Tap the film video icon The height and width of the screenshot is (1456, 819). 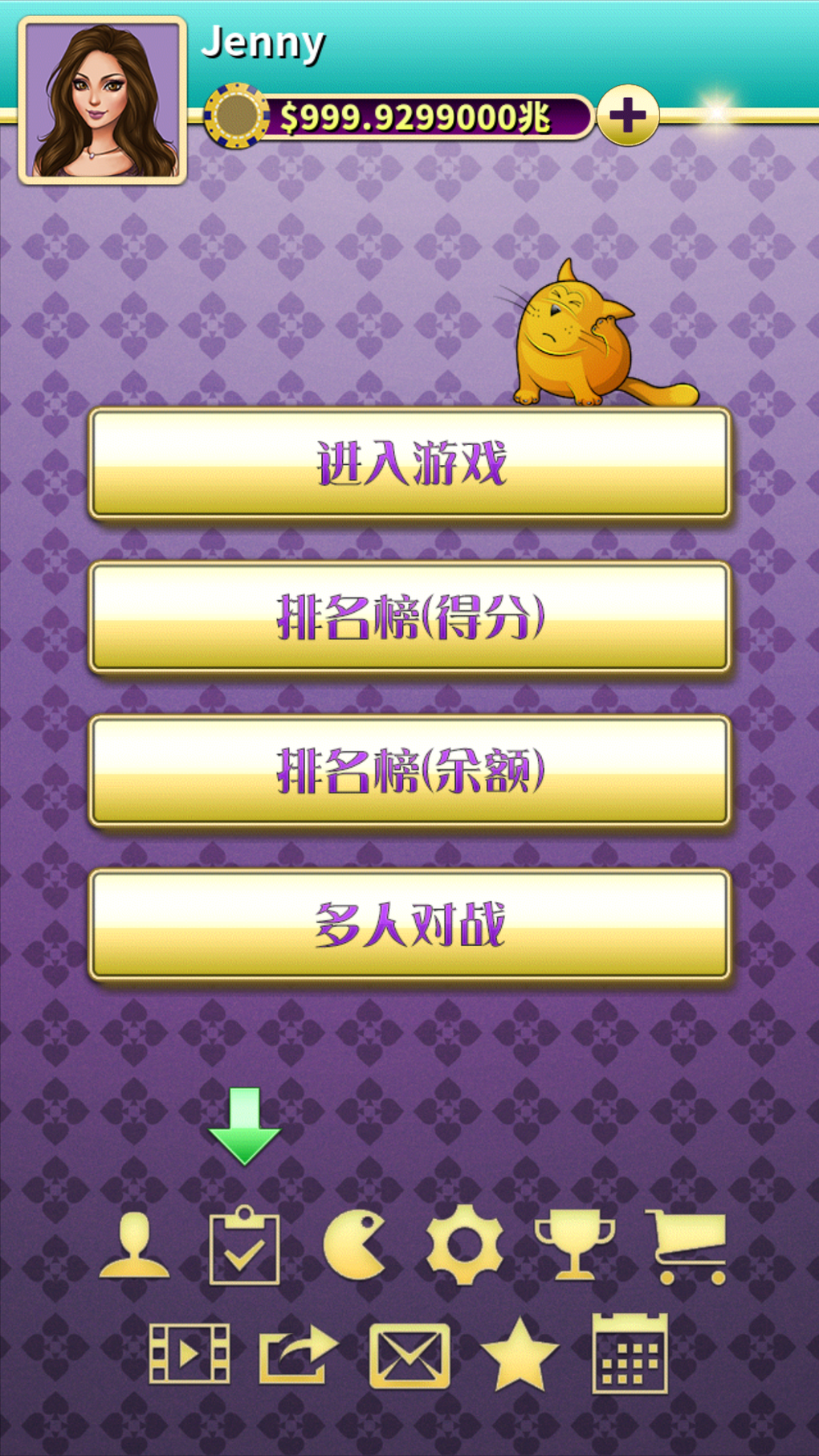[x=189, y=1354]
